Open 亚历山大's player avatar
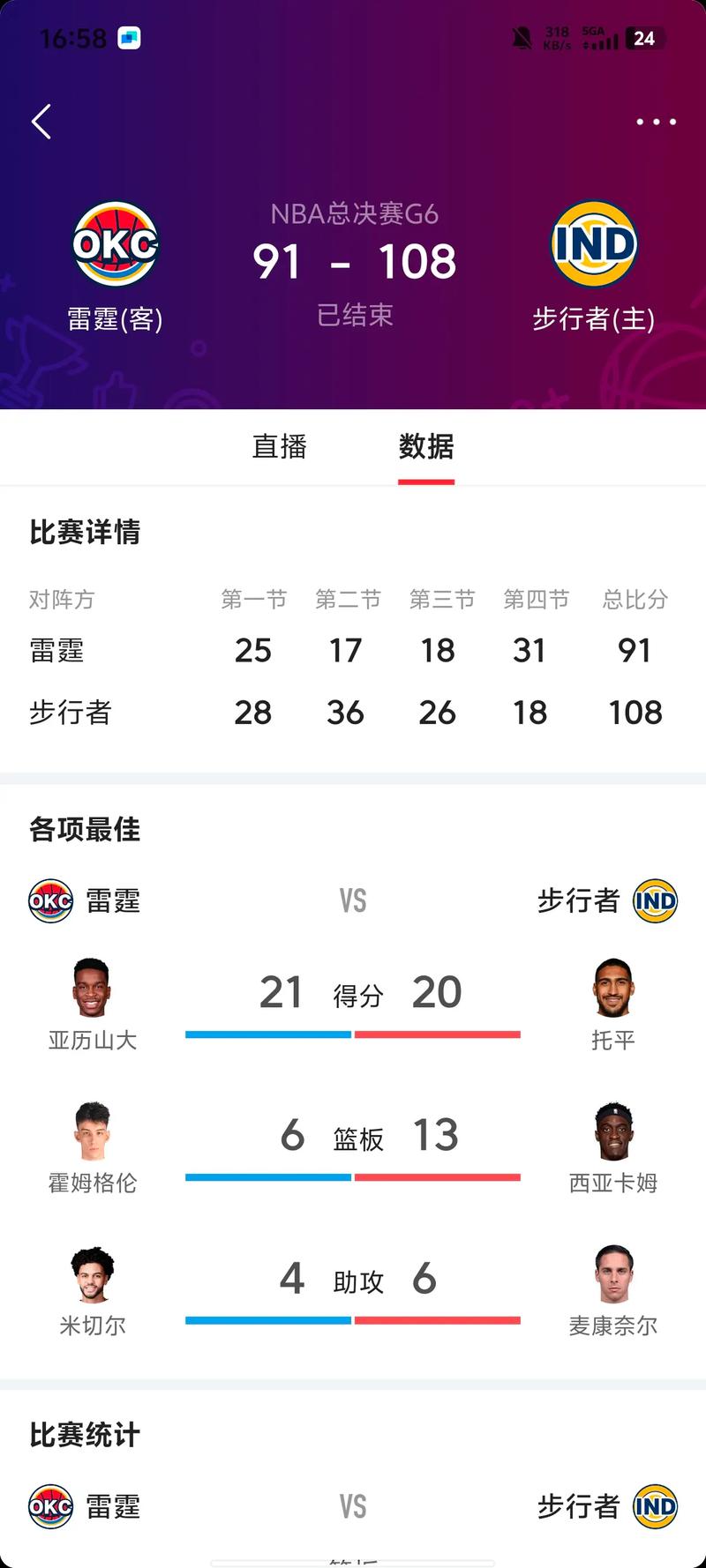 [x=92, y=988]
